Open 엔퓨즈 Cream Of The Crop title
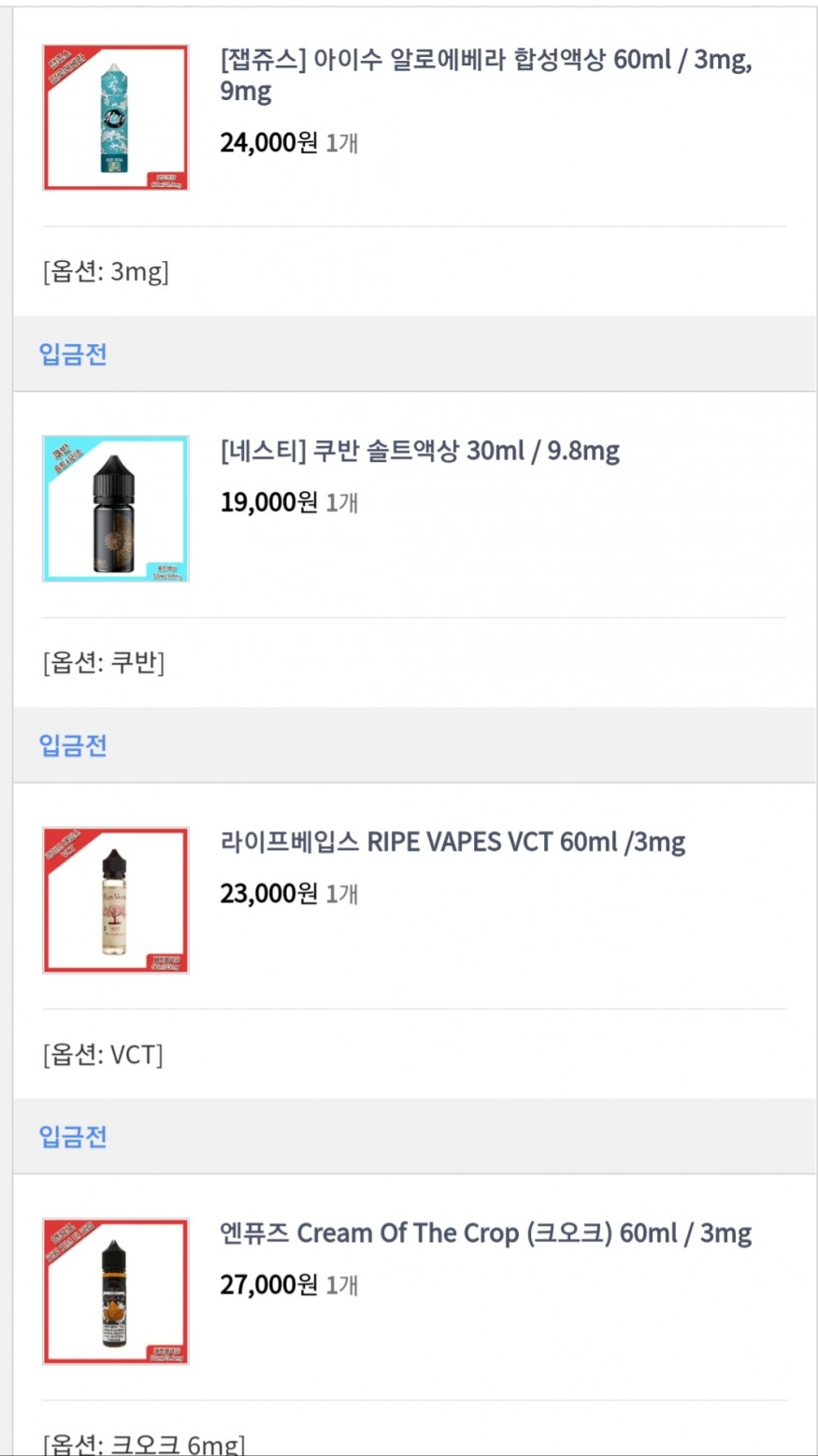Screen dimensions: 818x1456 [x=485, y=1233]
